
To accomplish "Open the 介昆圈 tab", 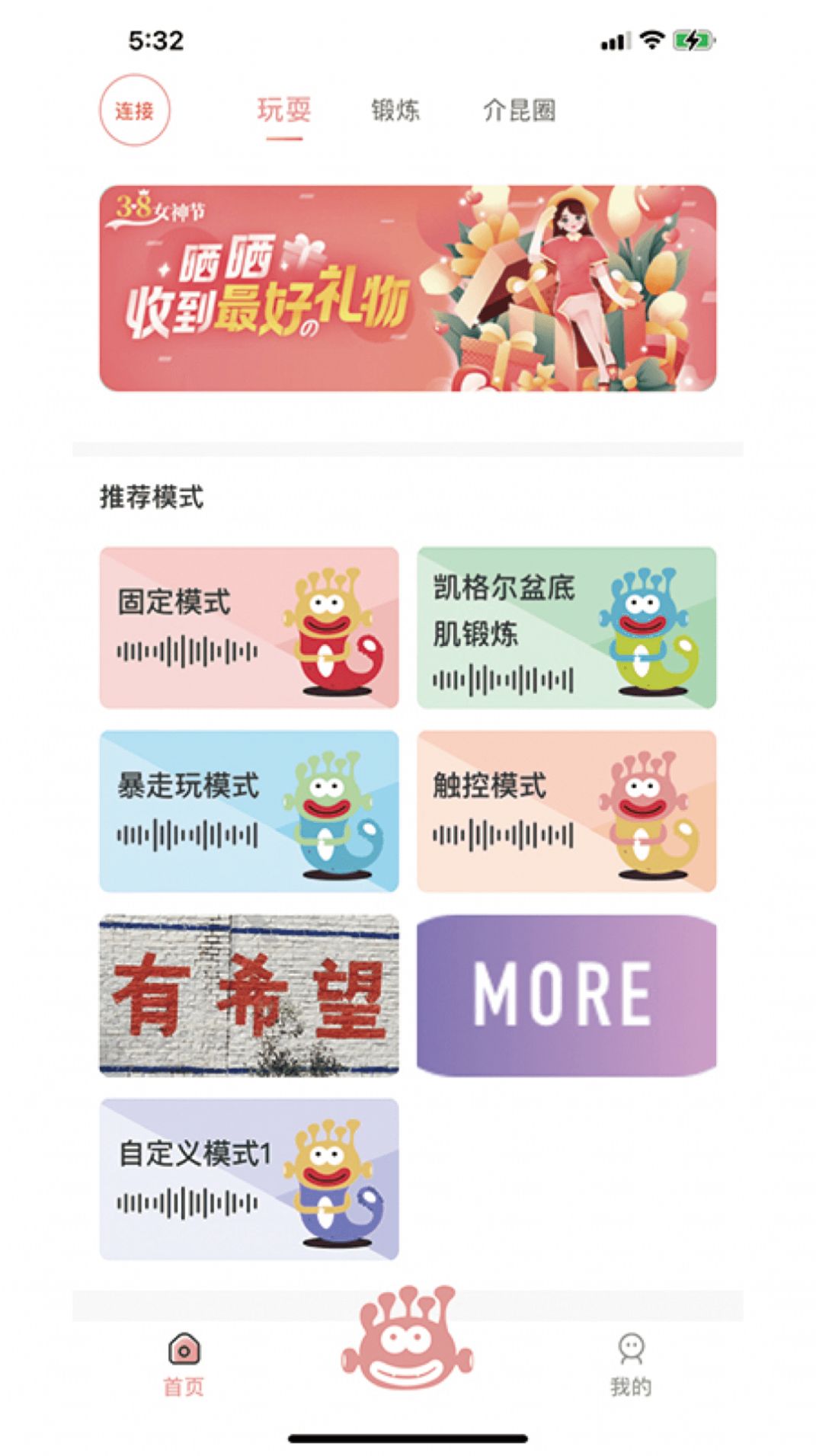I will pos(519,111).
